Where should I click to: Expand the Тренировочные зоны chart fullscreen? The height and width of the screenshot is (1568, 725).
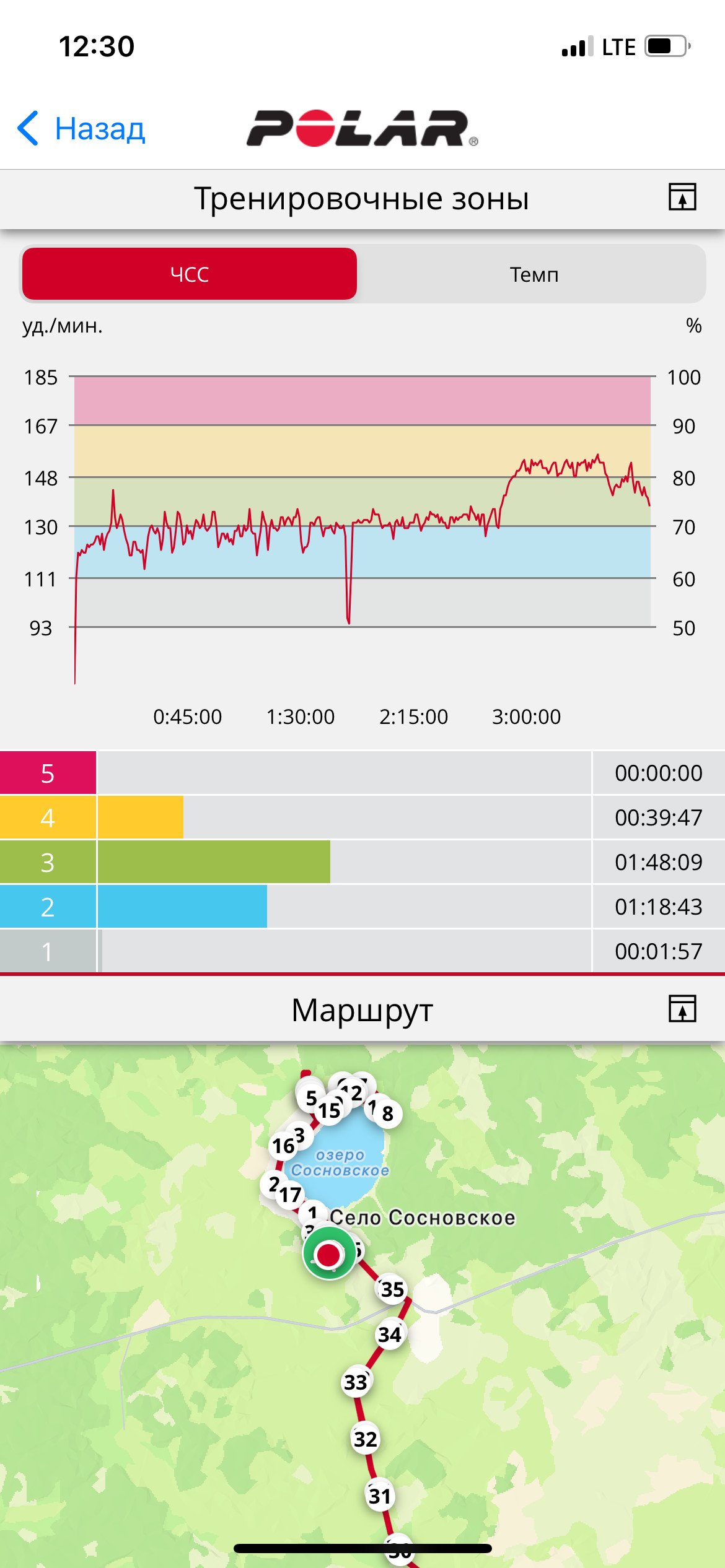(x=682, y=198)
